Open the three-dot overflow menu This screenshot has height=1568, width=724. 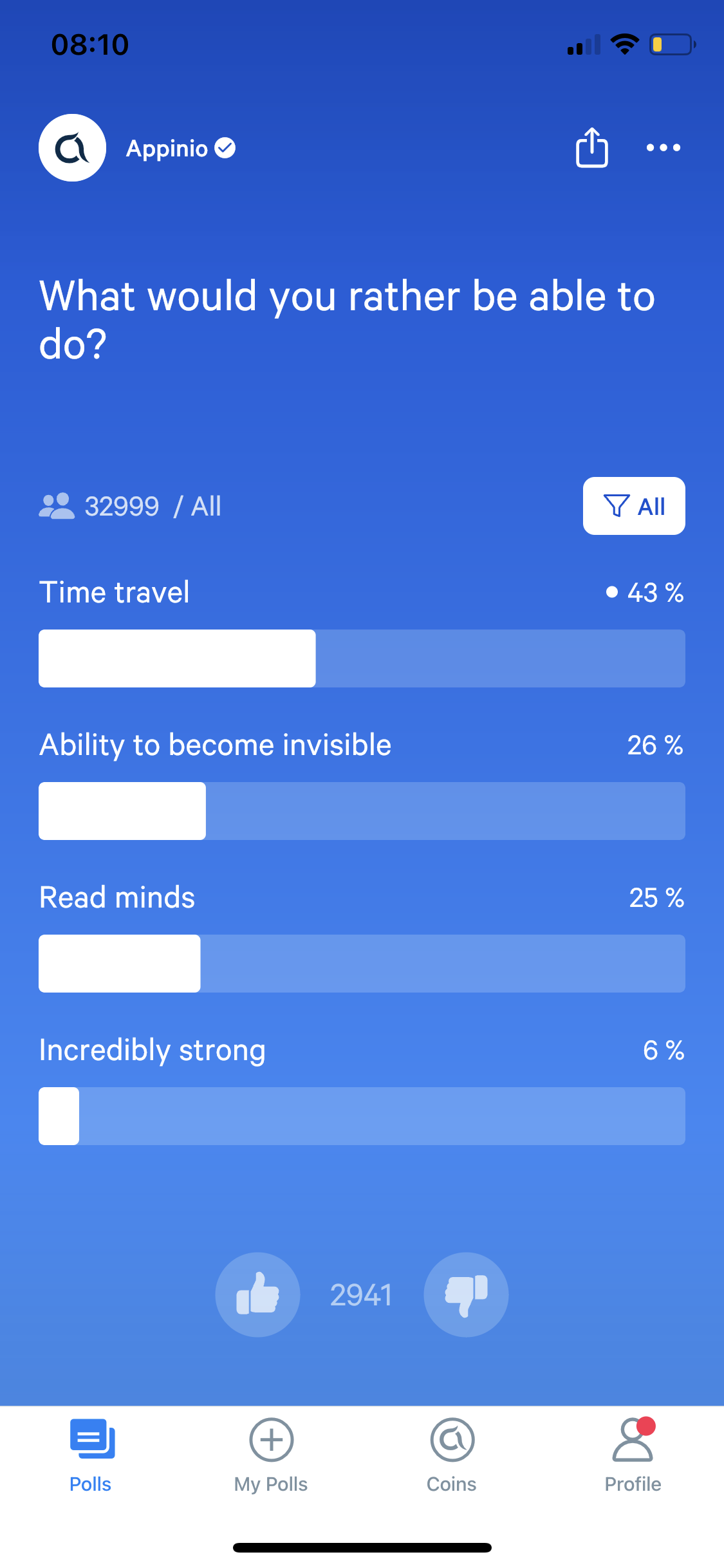point(663,147)
